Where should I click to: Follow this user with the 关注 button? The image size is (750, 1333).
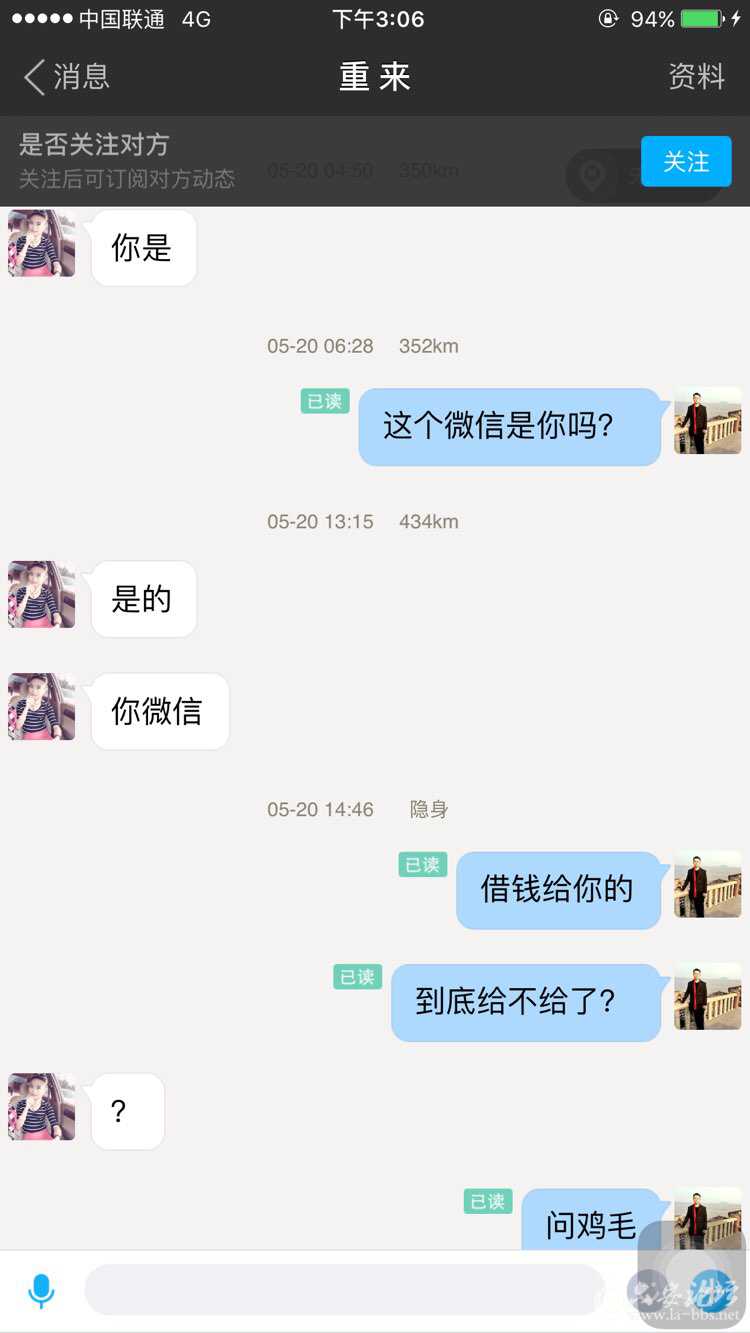[x=686, y=162]
